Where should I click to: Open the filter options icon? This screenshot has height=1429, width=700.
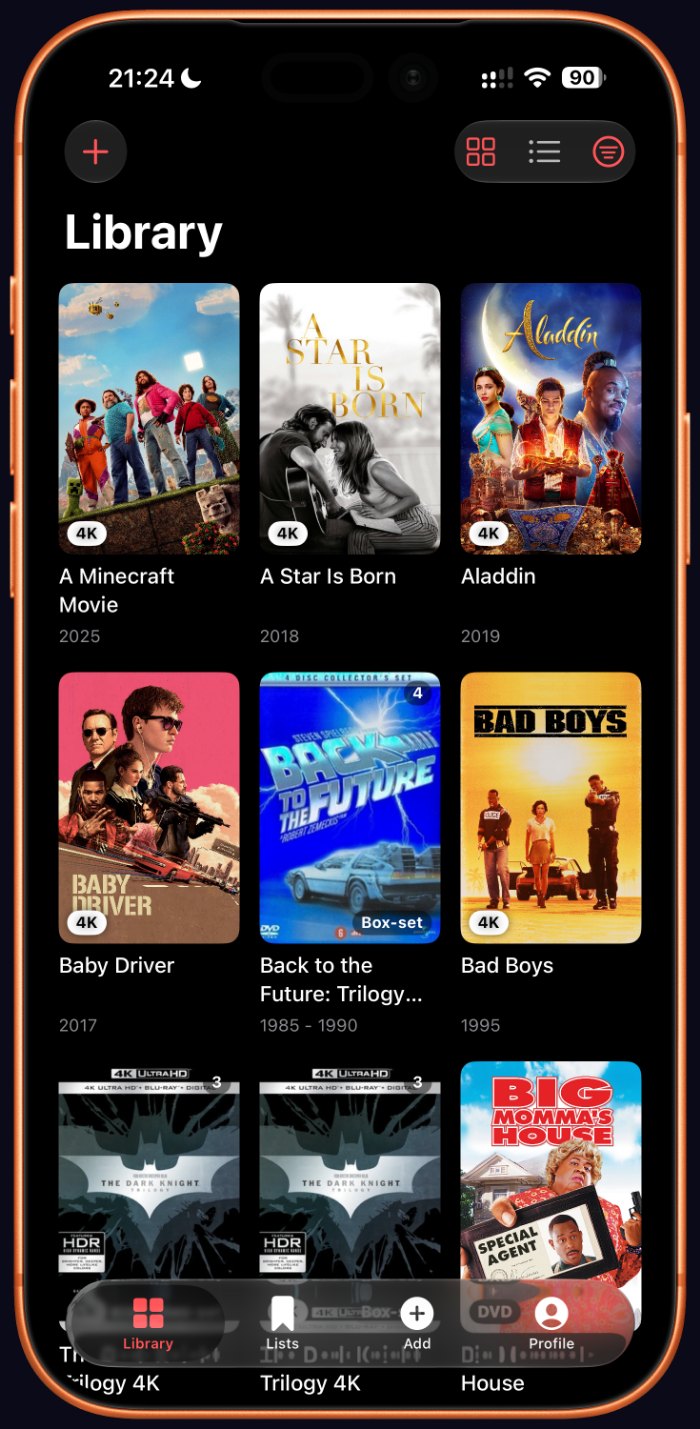pos(608,152)
